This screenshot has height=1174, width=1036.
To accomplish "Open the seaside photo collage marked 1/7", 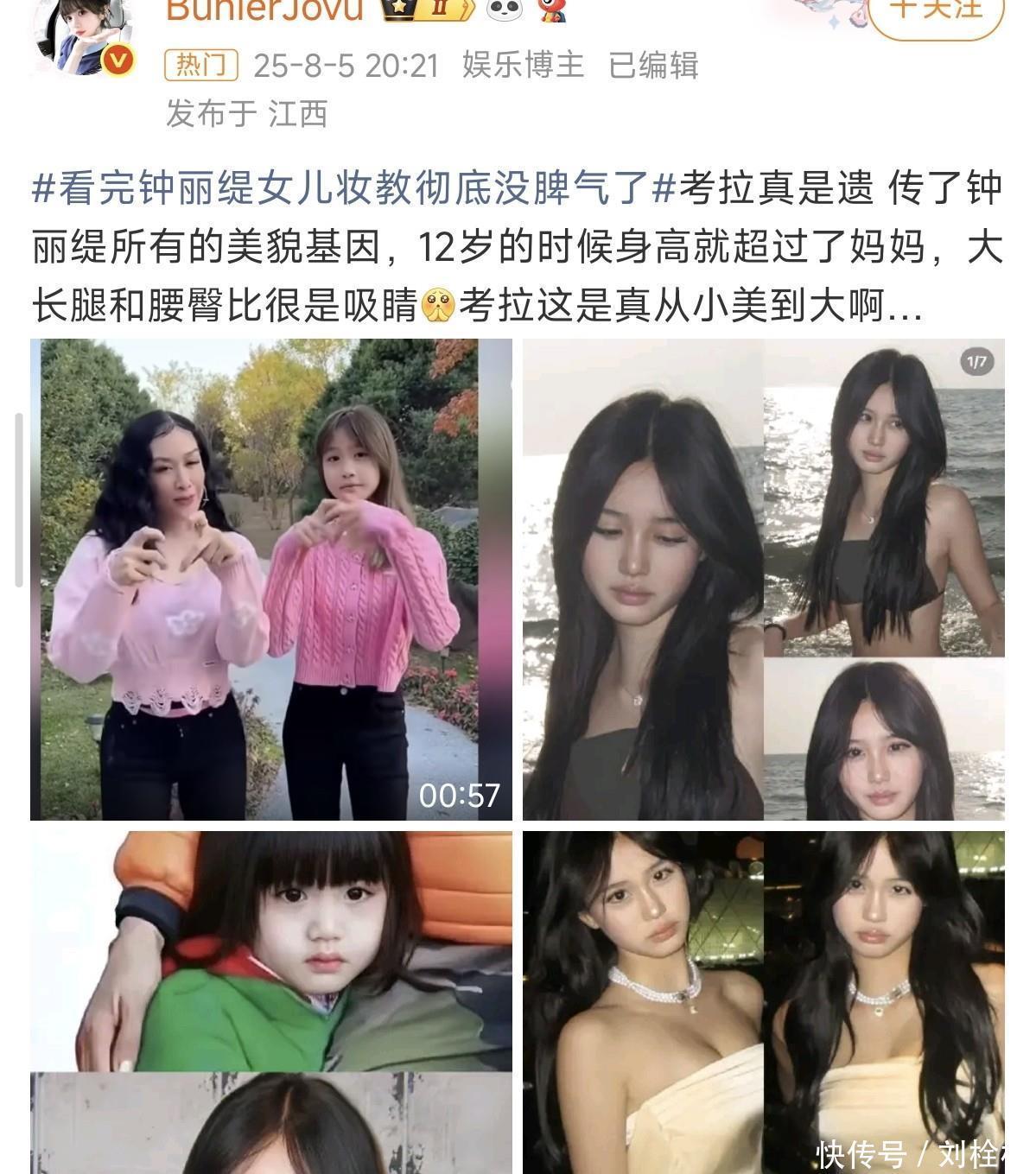I will click(x=763, y=579).
